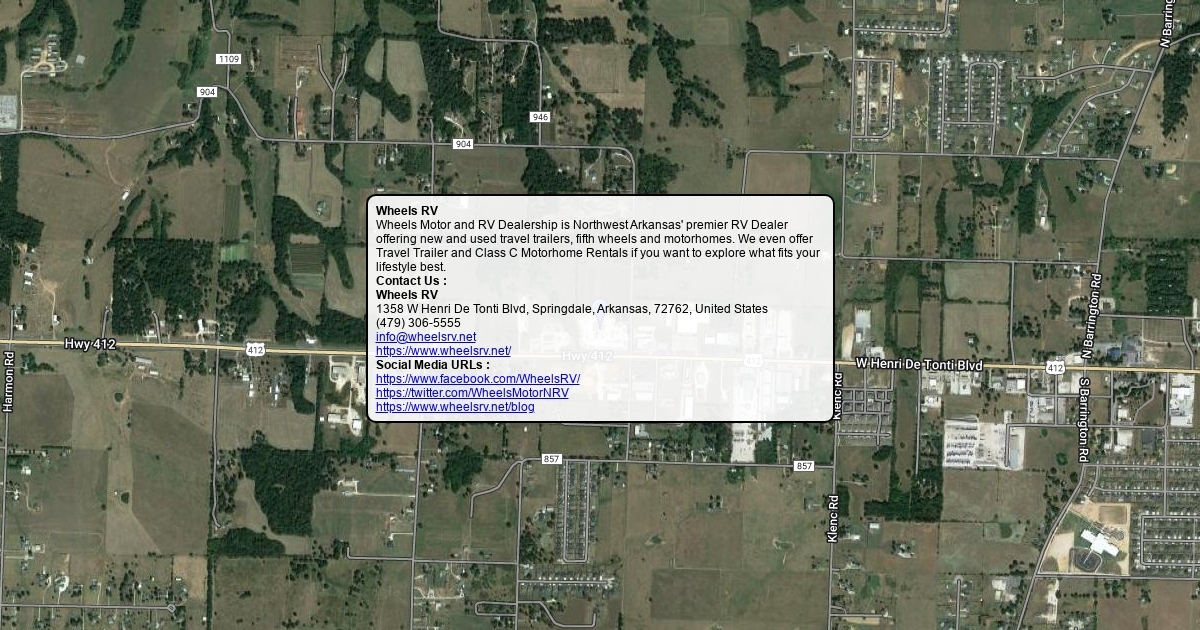Open the Wheels RV Facebook page link

coord(477,379)
